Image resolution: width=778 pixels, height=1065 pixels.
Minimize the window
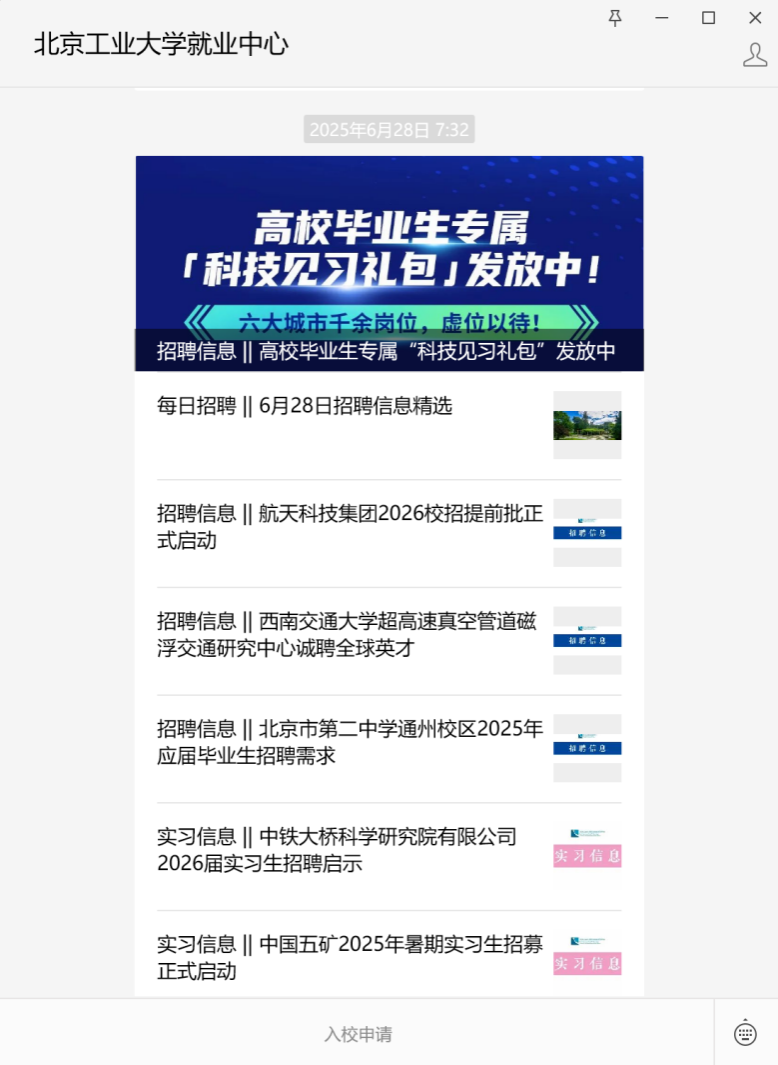pyautogui.click(x=661, y=18)
